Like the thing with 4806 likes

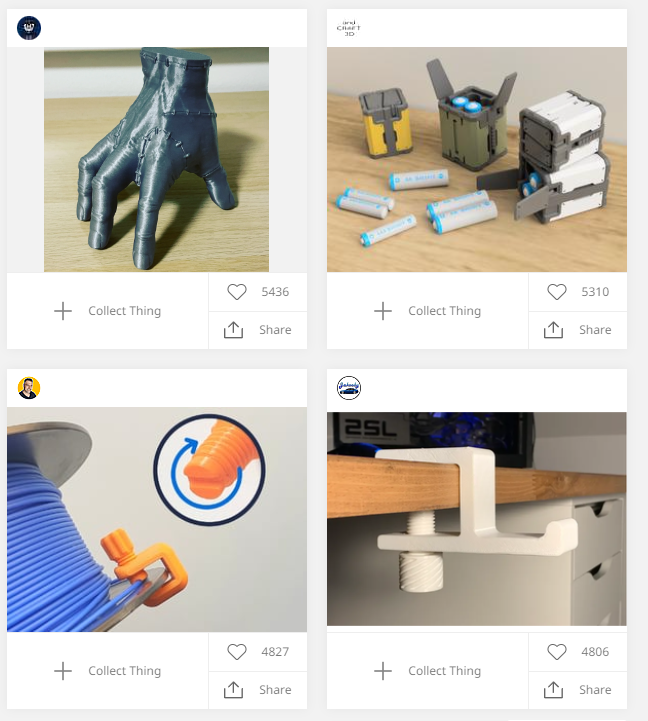click(x=557, y=652)
